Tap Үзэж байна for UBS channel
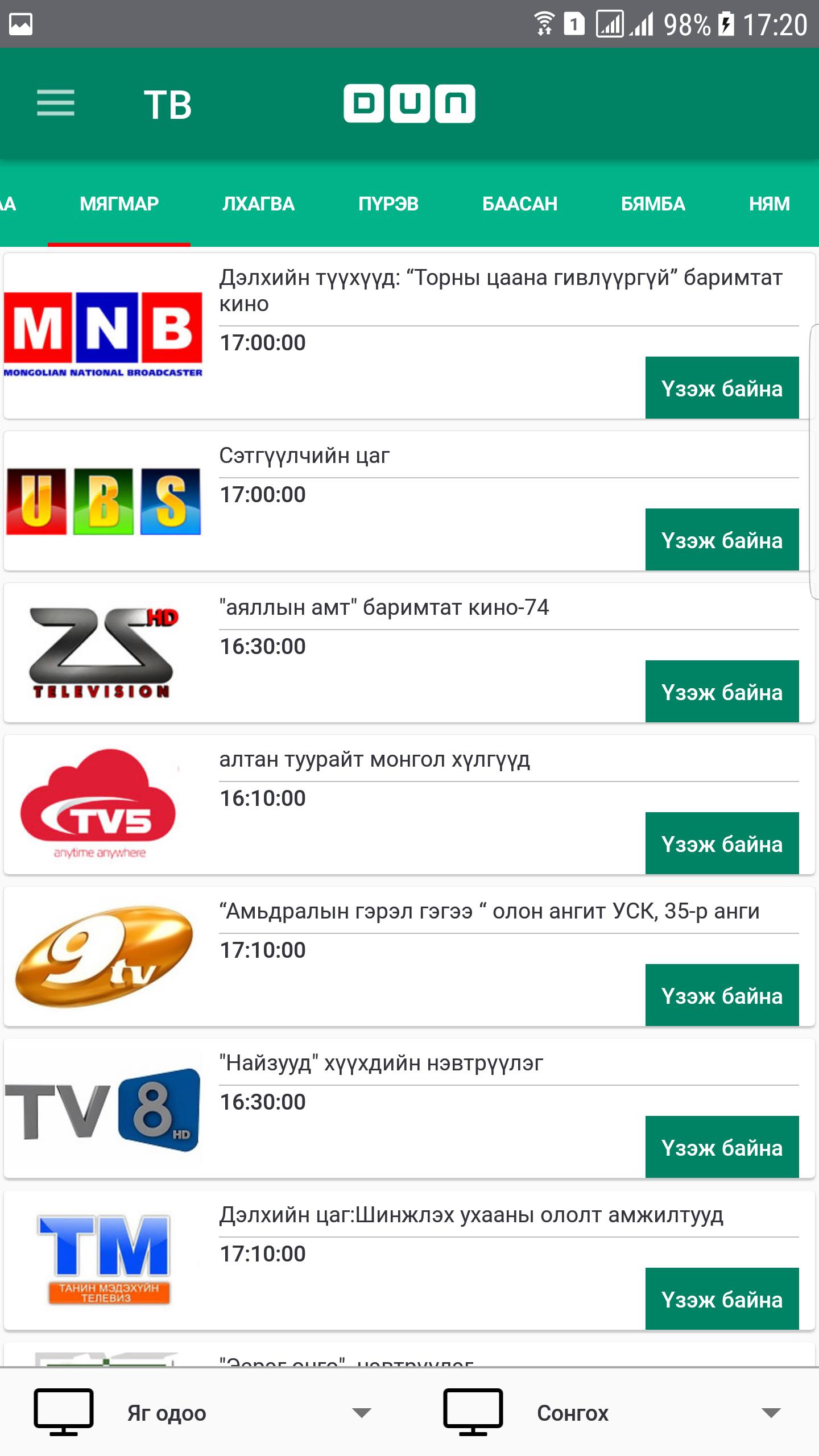This screenshot has width=819, height=1456. 722,540
